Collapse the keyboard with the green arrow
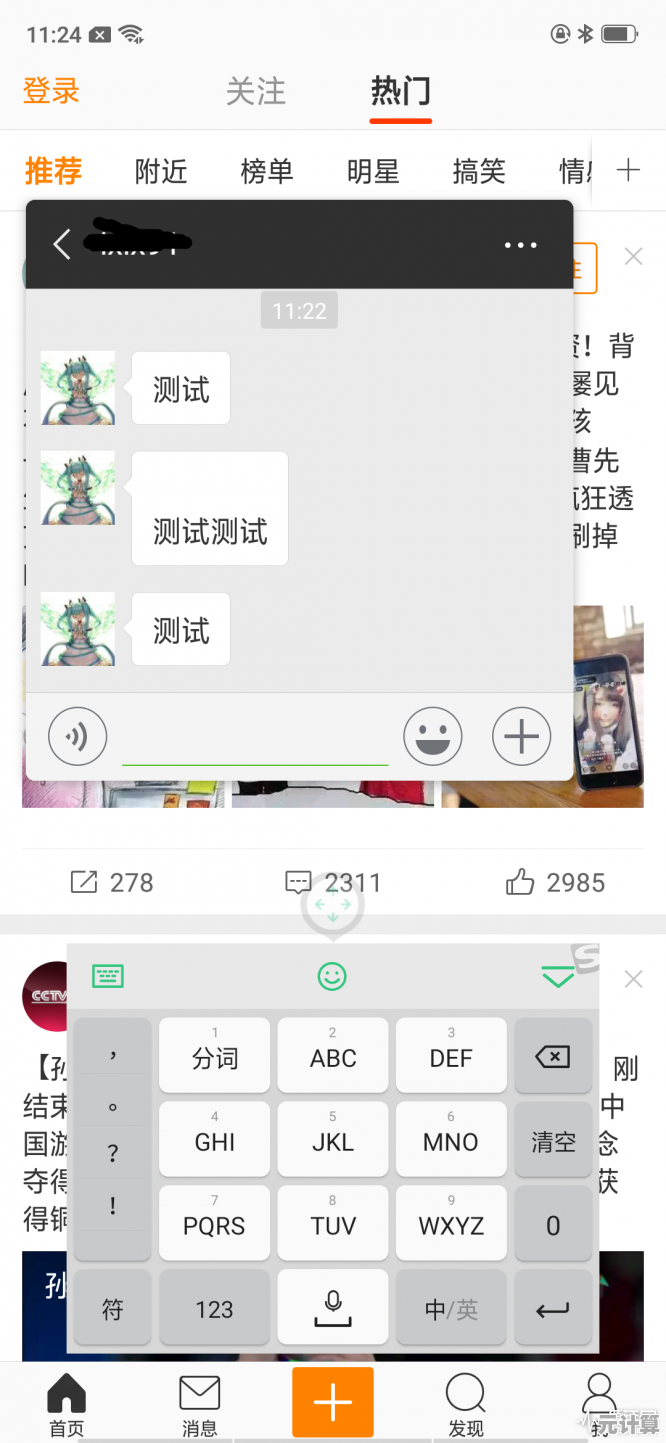Viewport: 666px width, 1443px height. [x=557, y=977]
